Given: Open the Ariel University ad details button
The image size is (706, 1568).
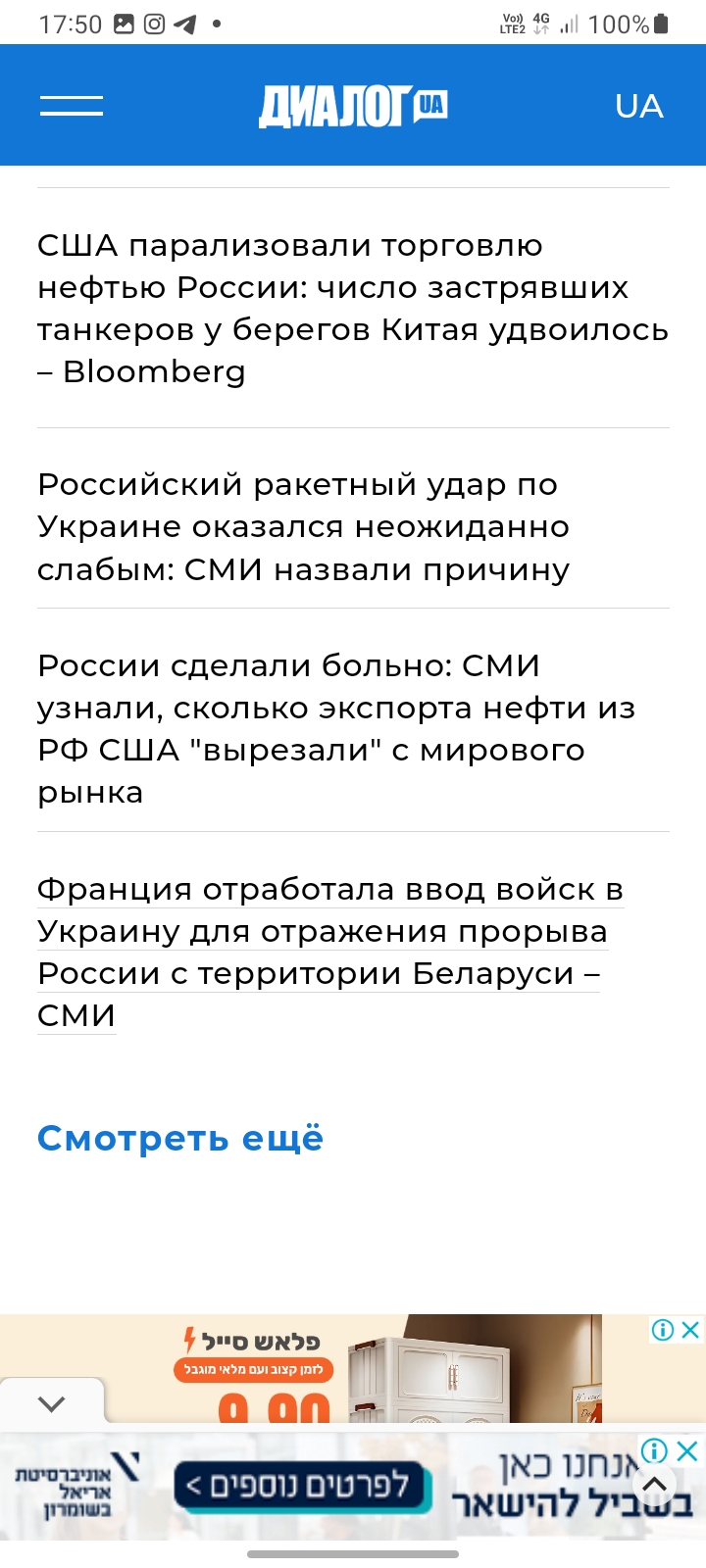Looking at the screenshot, I should coord(304,1486).
